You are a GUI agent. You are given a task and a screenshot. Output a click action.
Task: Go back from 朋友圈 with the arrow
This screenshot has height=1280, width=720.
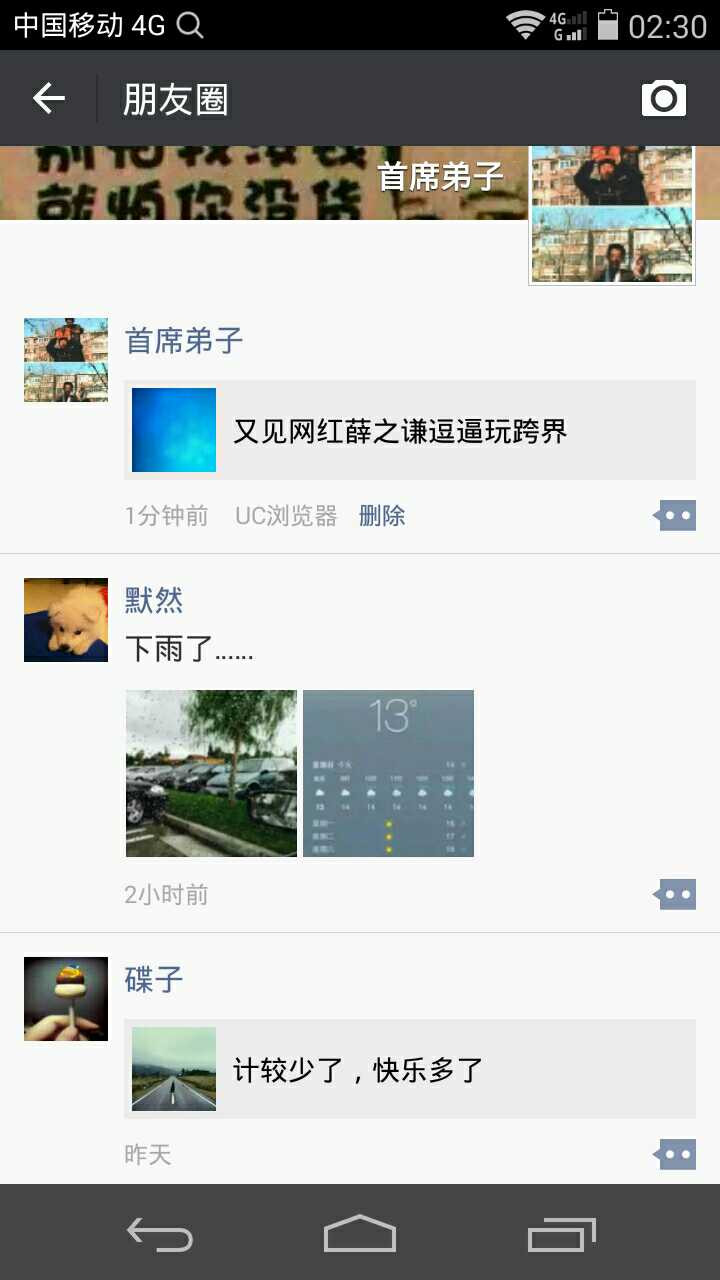pos(48,98)
